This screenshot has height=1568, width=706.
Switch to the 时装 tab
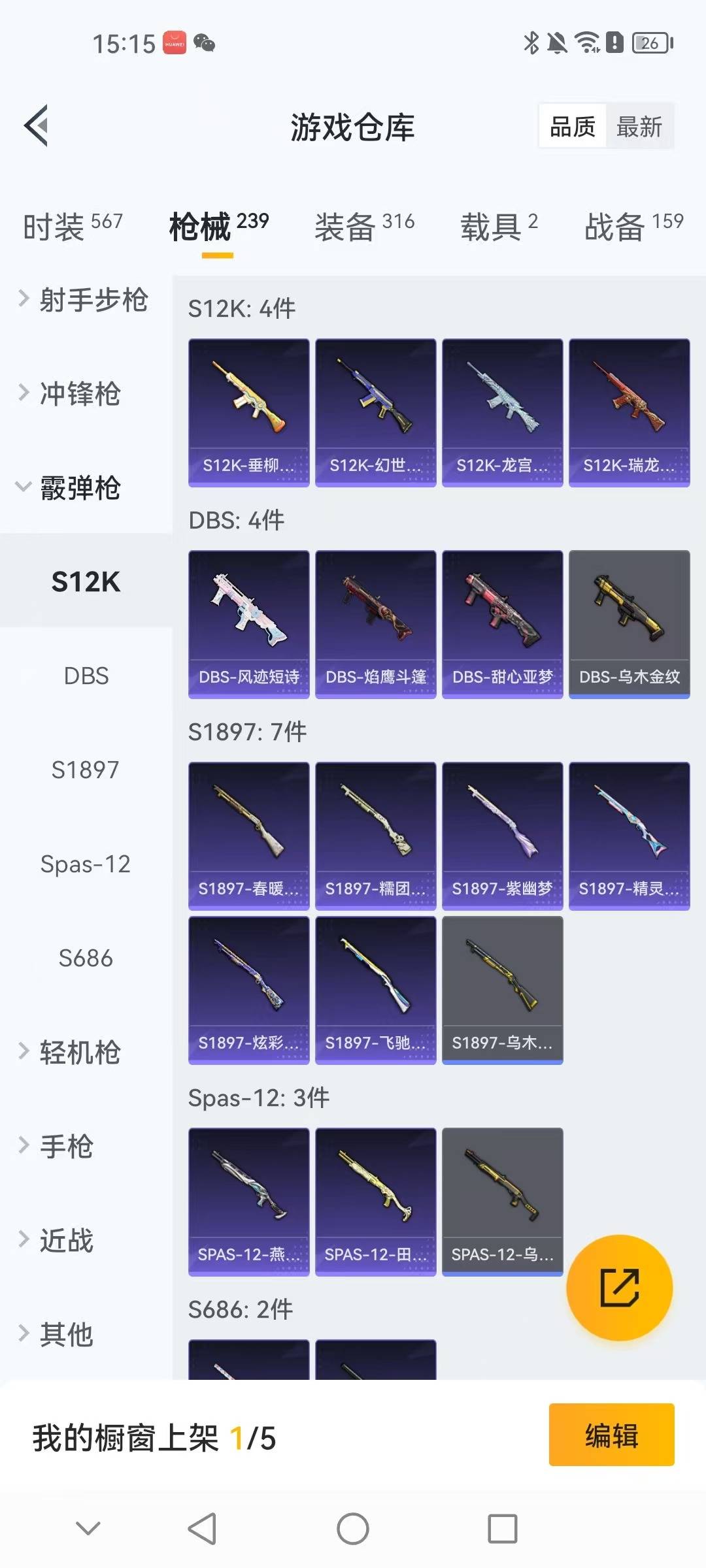[x=73, y=227]
